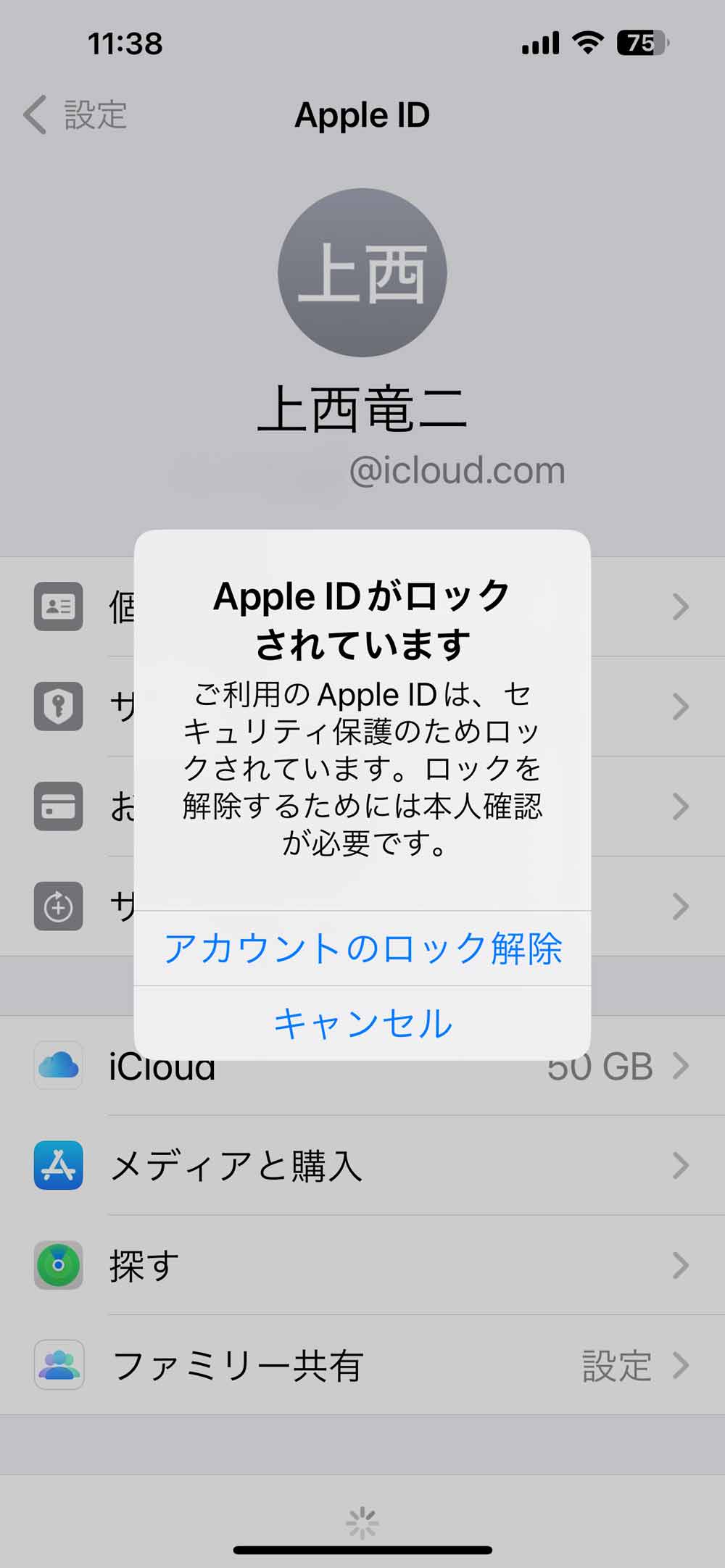Tap the contact card icon for personal info
The width and height of the screenshot is (725, 1568).
(58, 609)
